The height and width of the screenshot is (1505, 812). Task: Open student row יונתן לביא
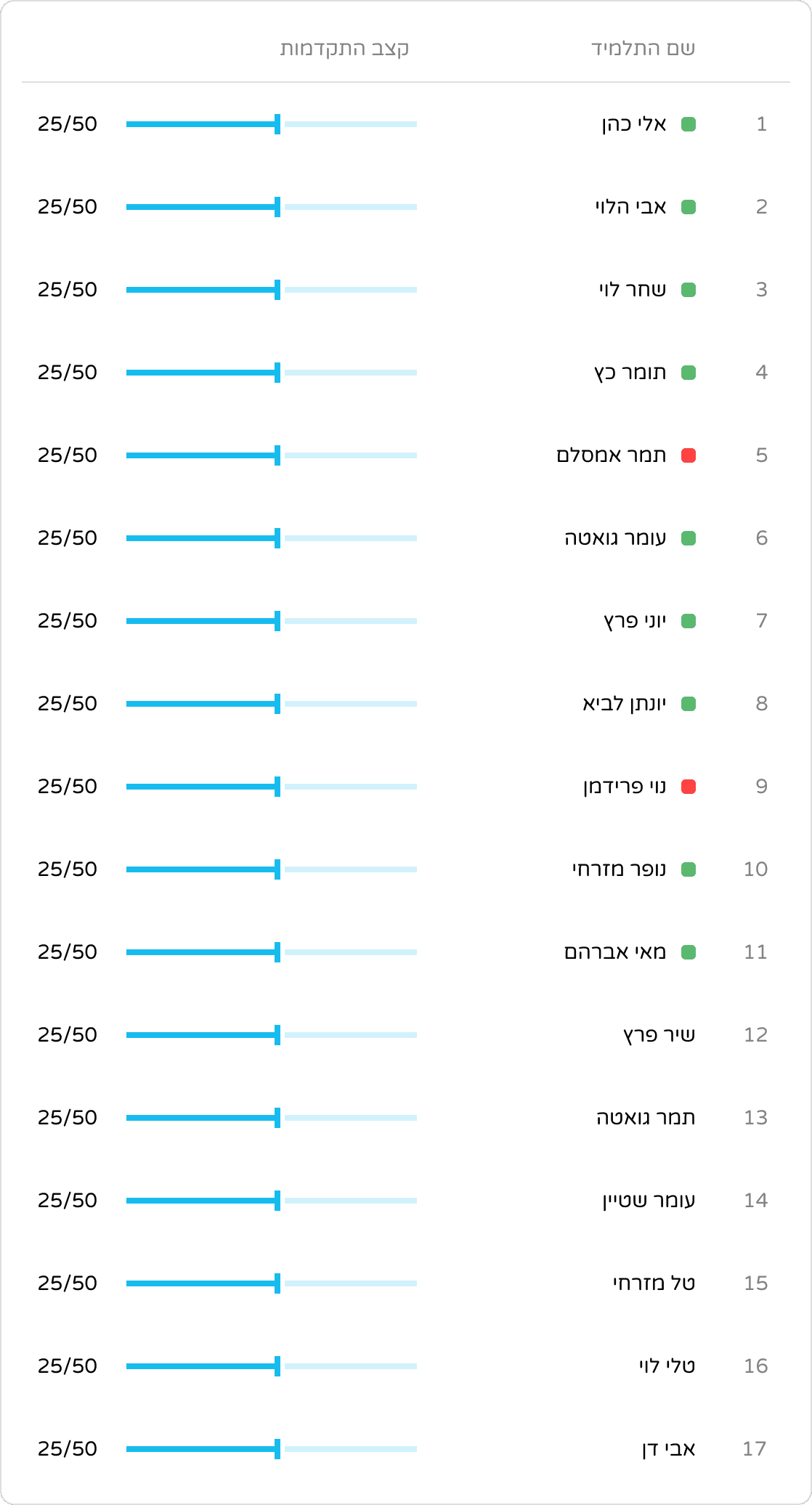[406, 704]
